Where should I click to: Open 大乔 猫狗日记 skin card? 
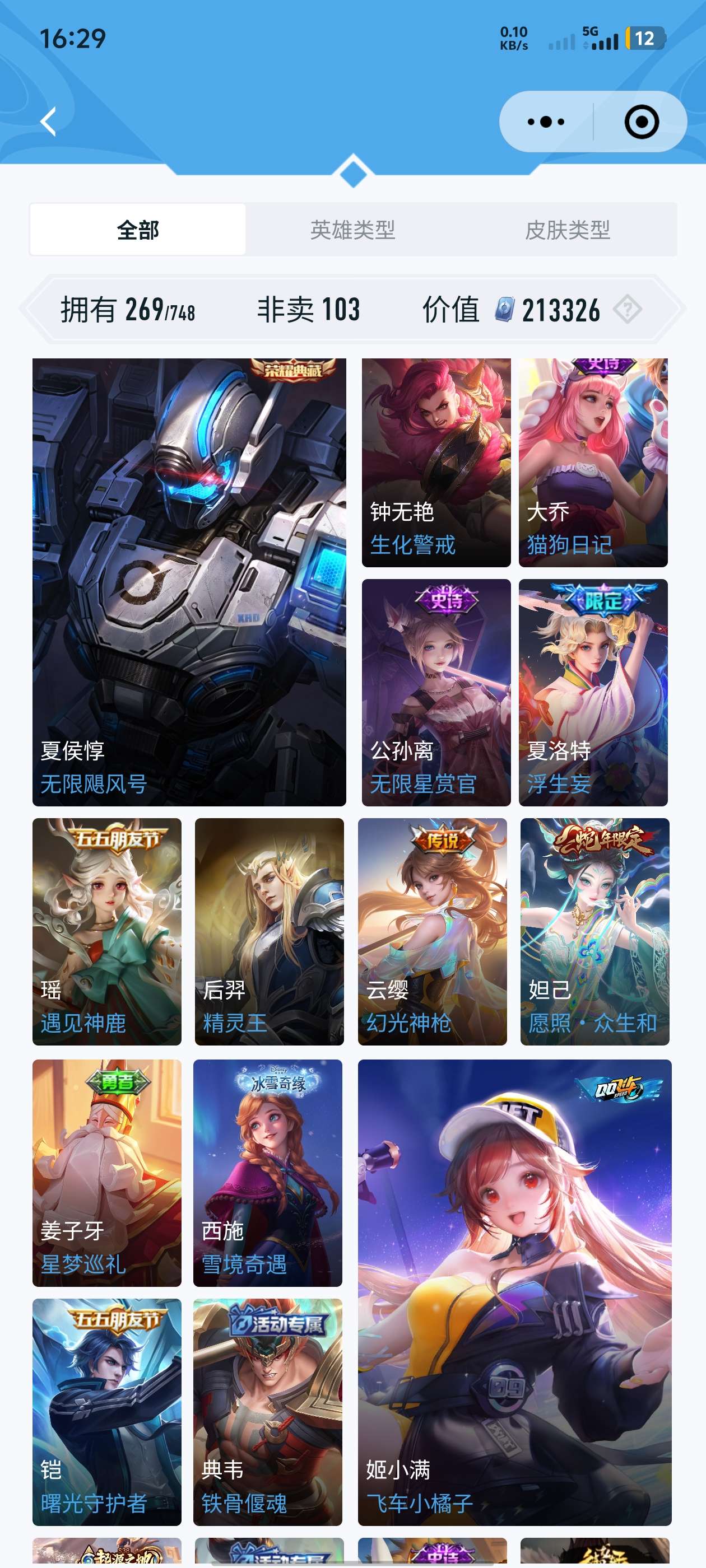pyautogui.click(x=593, y=463)
